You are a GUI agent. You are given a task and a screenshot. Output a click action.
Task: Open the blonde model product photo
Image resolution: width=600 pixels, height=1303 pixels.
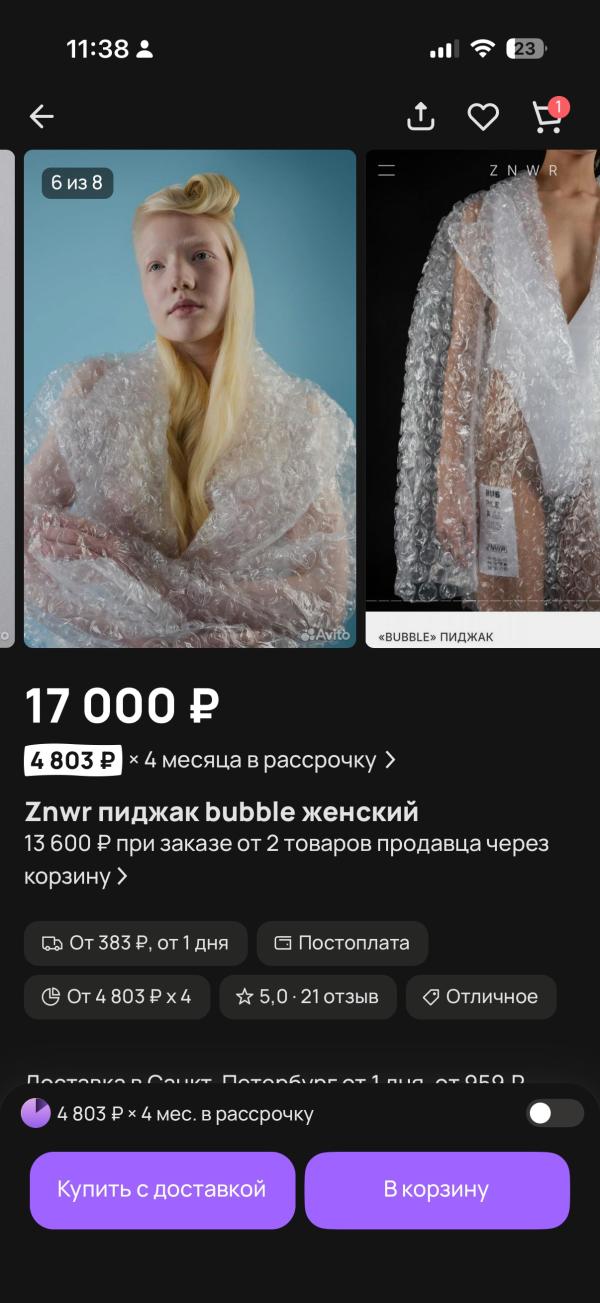190,398
